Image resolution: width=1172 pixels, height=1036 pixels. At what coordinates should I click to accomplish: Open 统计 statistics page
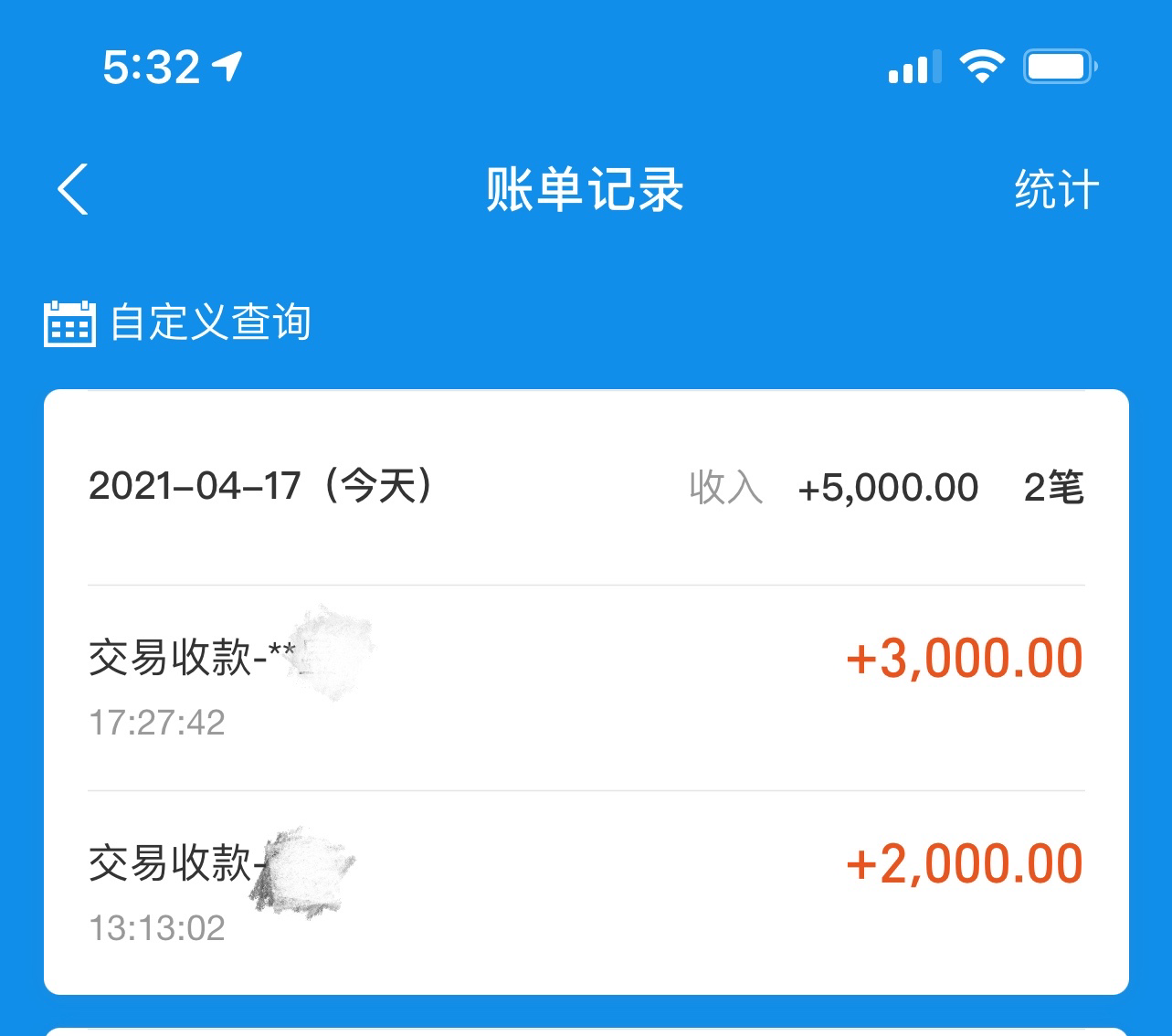pyautogui.click(x=1056, y=190)
